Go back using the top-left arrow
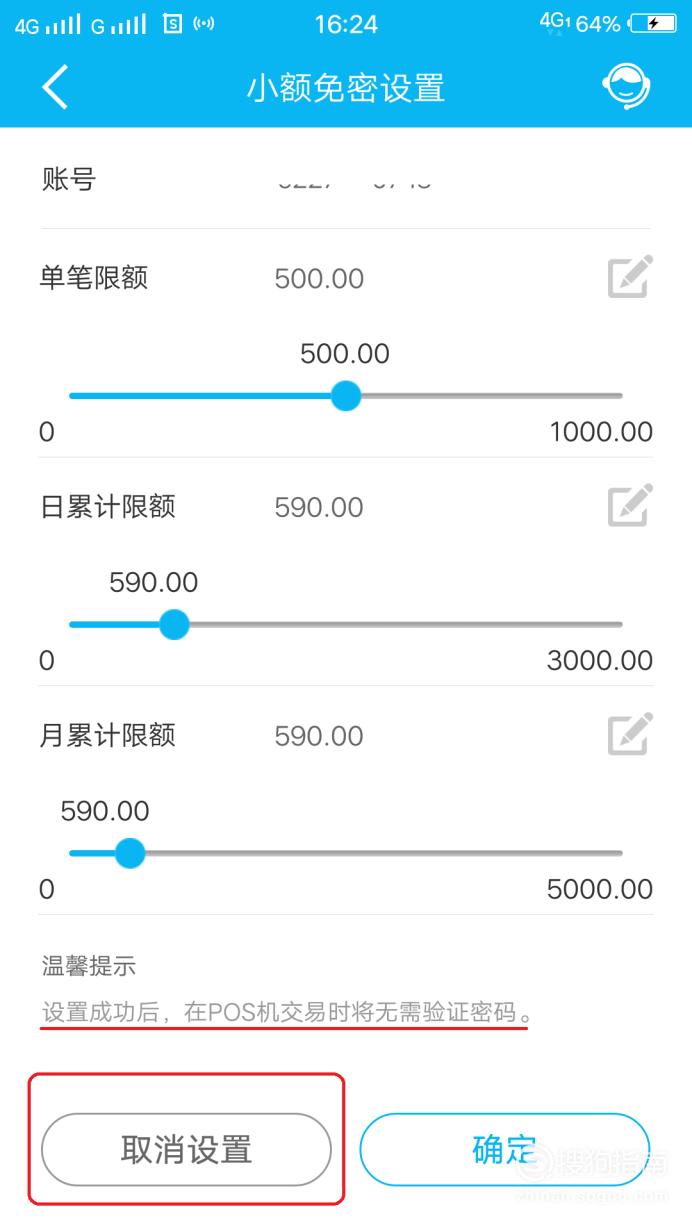The width and height of the screenshot is (692, 1230). [x=55, y=87]
